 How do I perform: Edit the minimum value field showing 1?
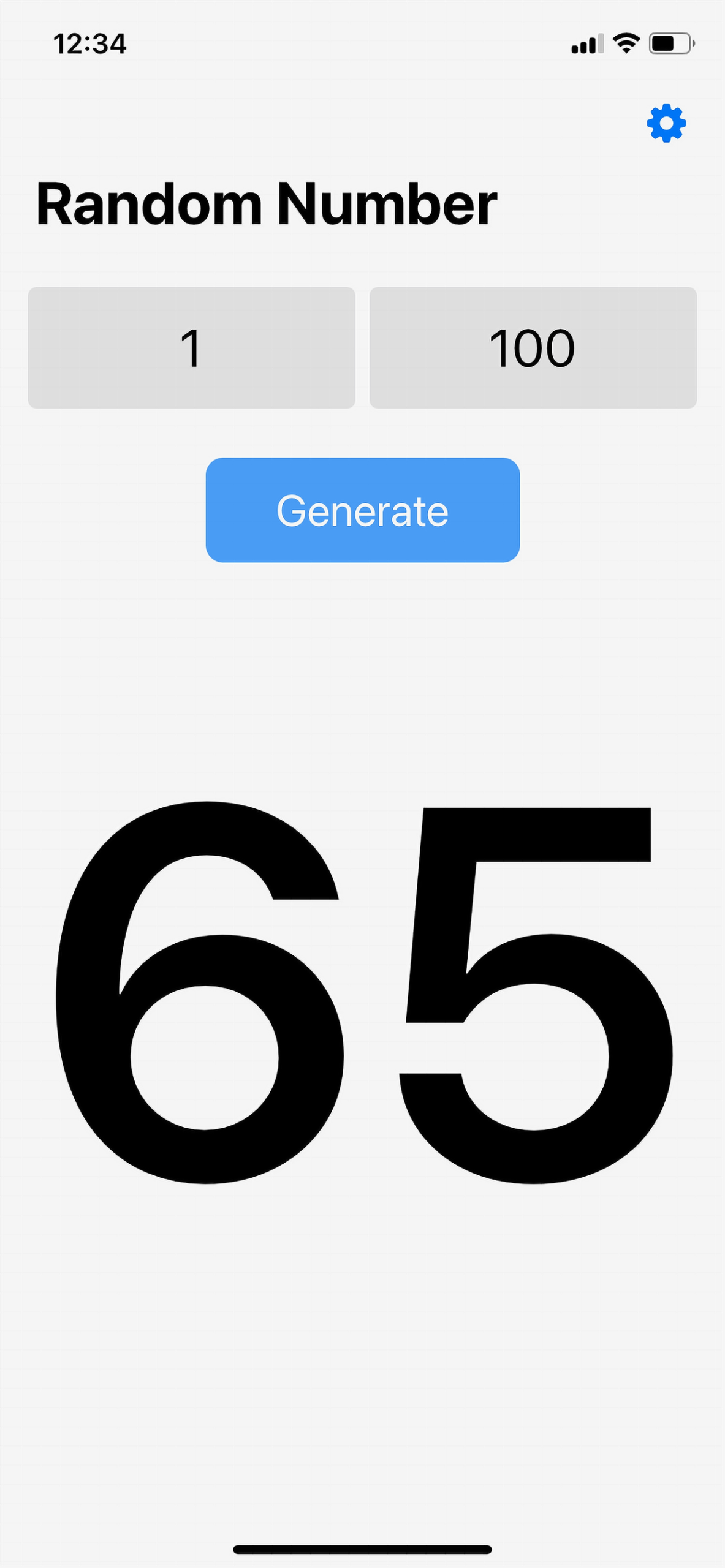[x=192, y=347]
